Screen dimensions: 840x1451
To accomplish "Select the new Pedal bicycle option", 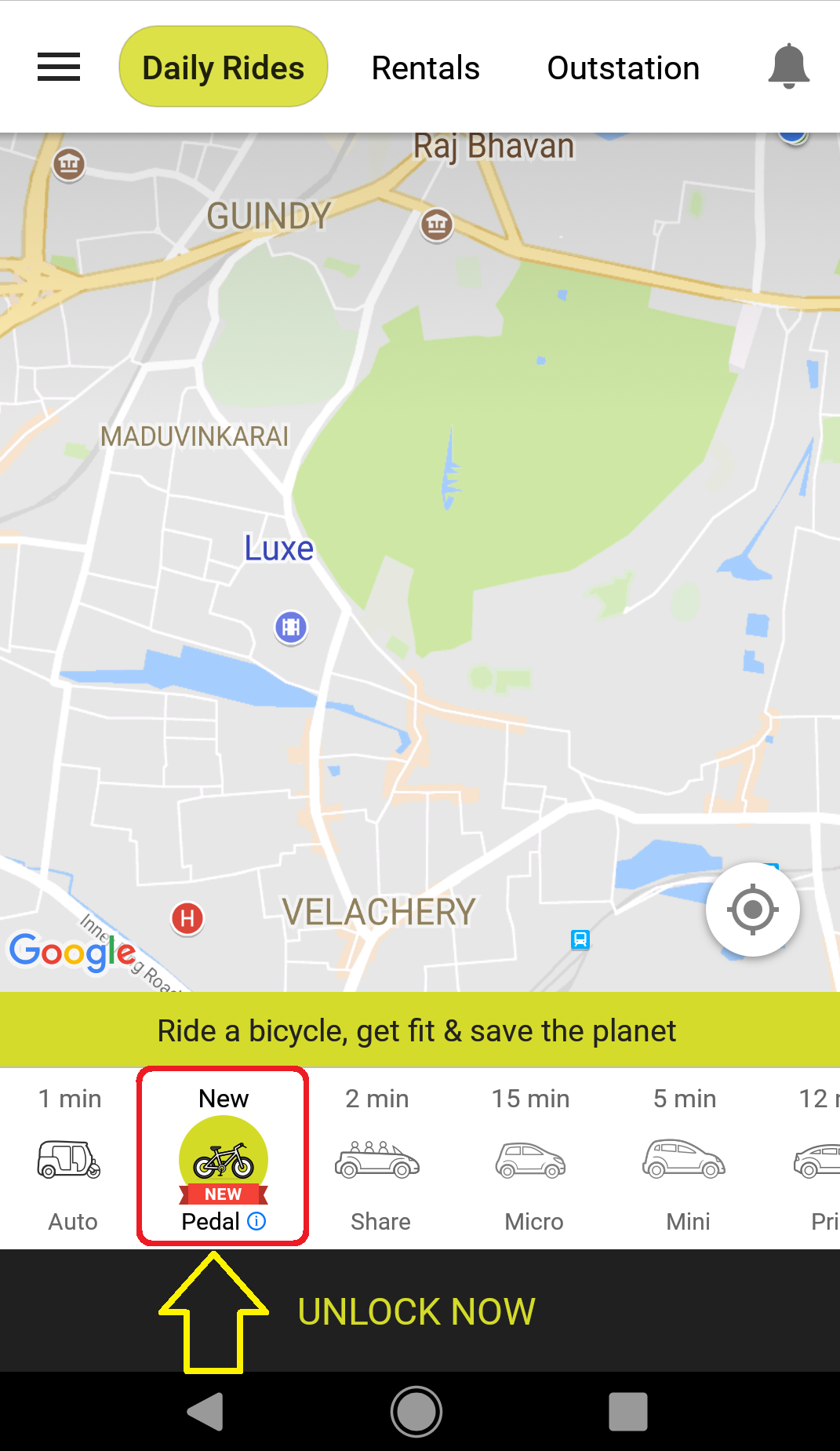I will [x=224, y=1157].
